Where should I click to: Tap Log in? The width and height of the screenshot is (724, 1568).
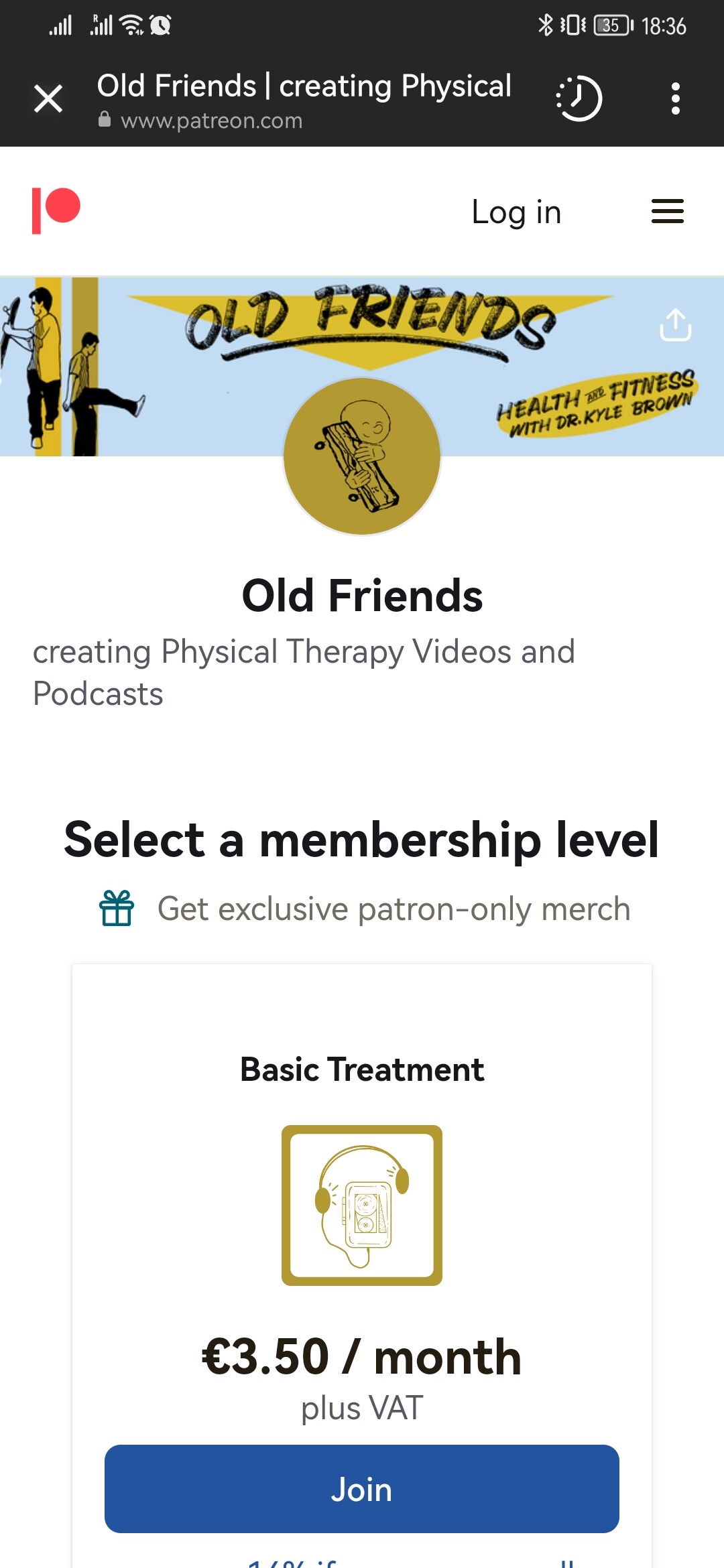[x=516, y=212]
